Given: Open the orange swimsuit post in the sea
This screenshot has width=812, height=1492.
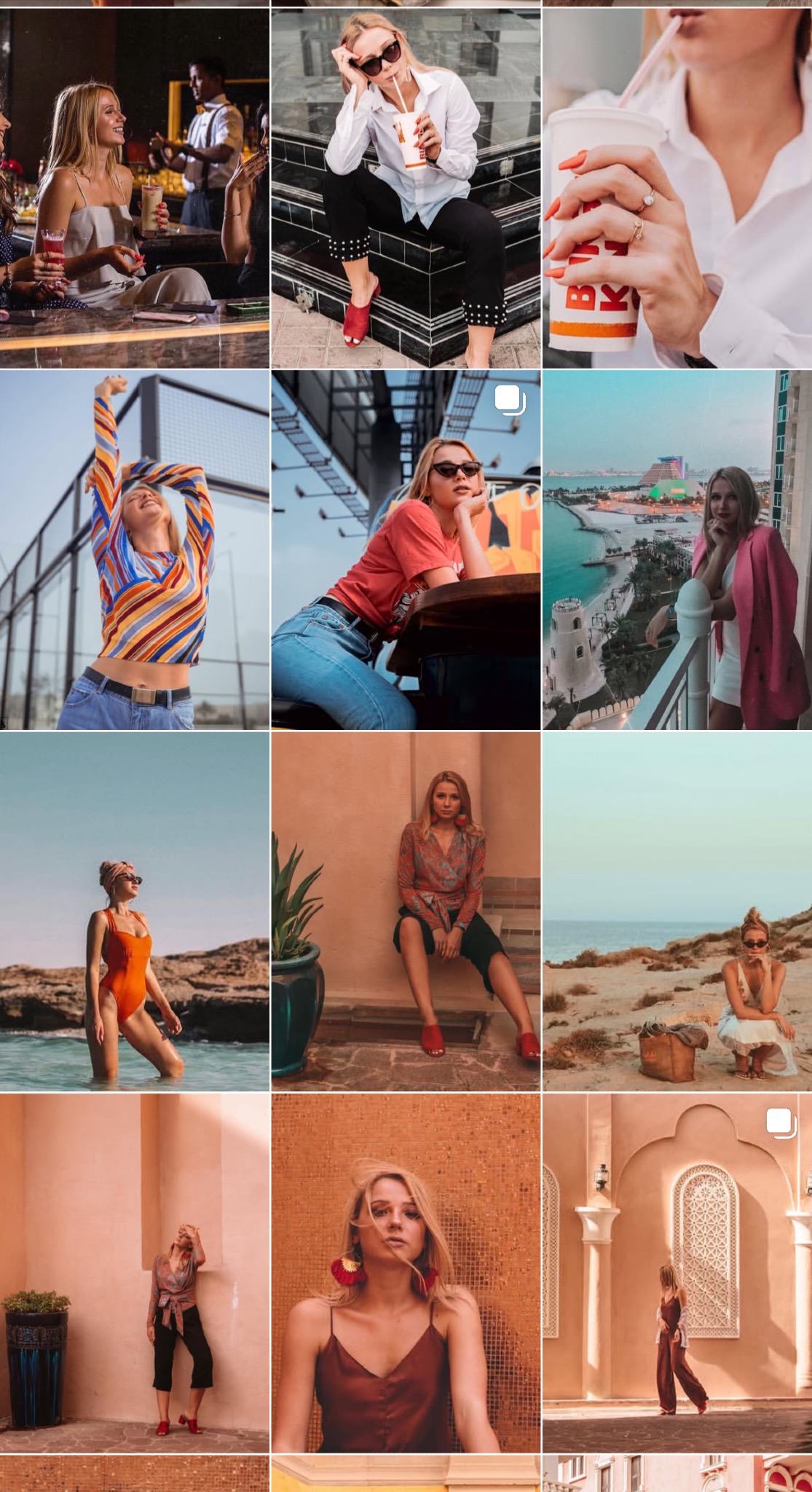Looking at the screenshot, I should point(135,911).
